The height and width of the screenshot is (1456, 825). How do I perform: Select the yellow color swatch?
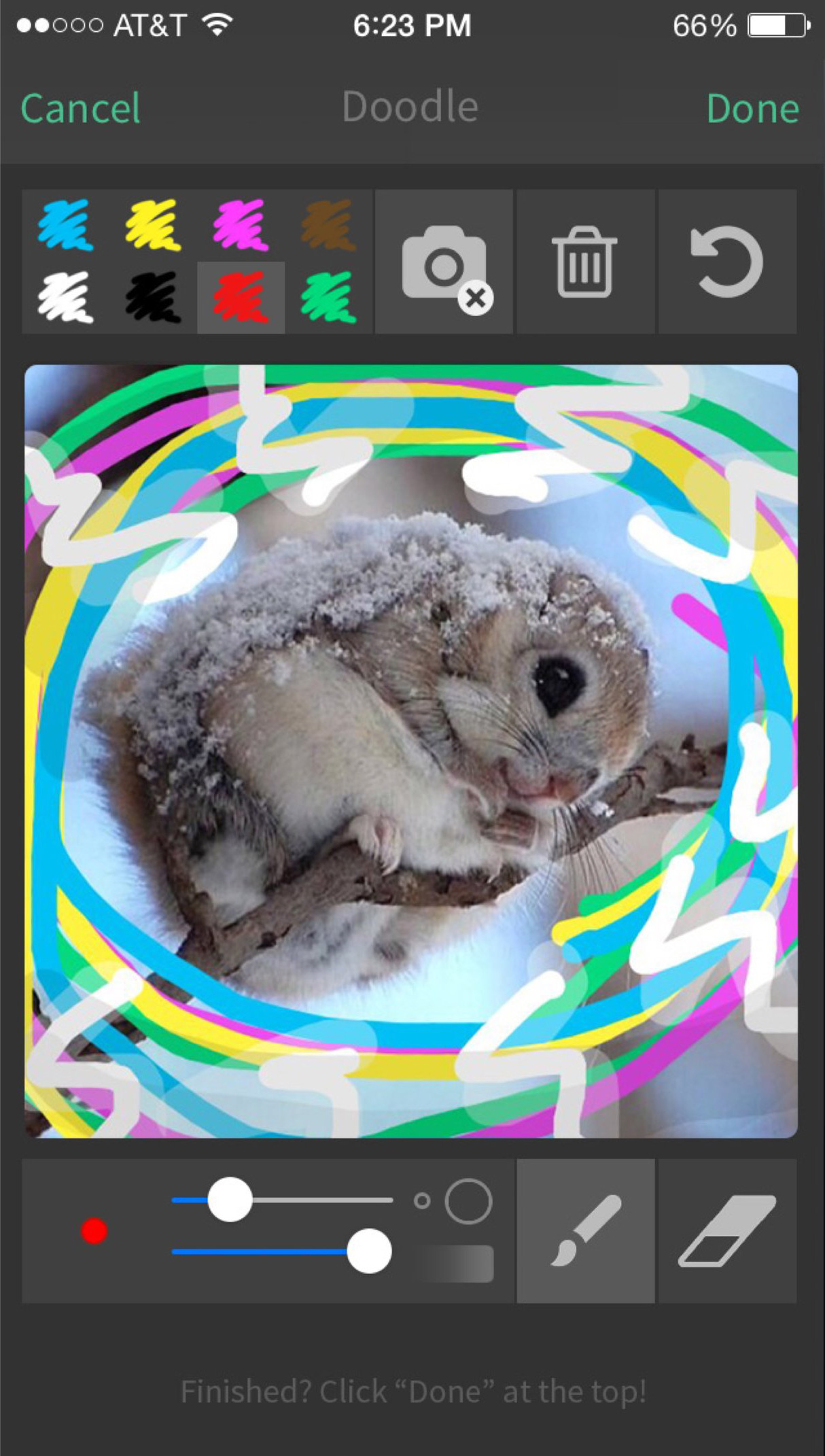[153, 226]
